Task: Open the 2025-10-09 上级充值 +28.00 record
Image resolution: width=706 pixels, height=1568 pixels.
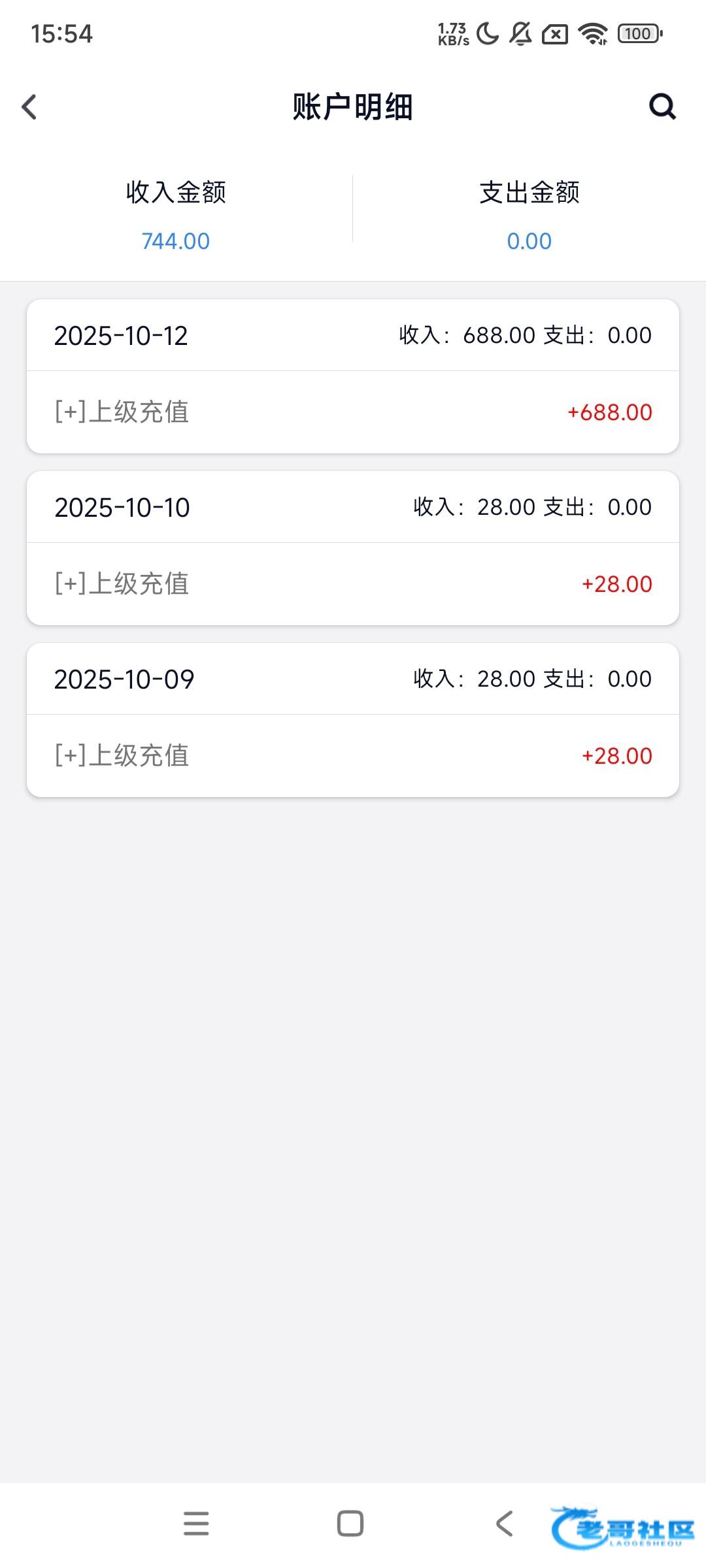Action: [353, 756]
